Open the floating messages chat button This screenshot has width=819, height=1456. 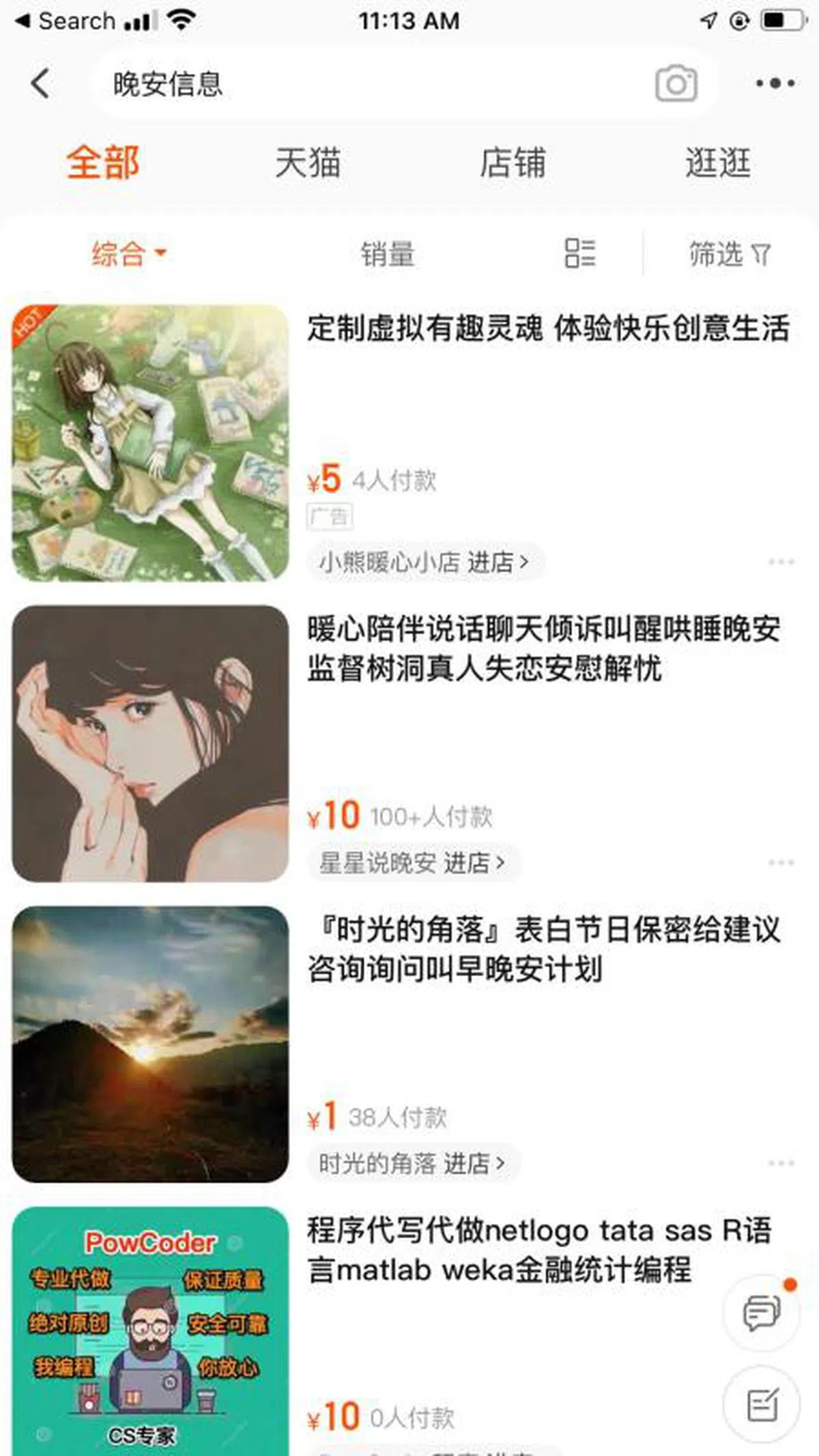click(761, 1313)
